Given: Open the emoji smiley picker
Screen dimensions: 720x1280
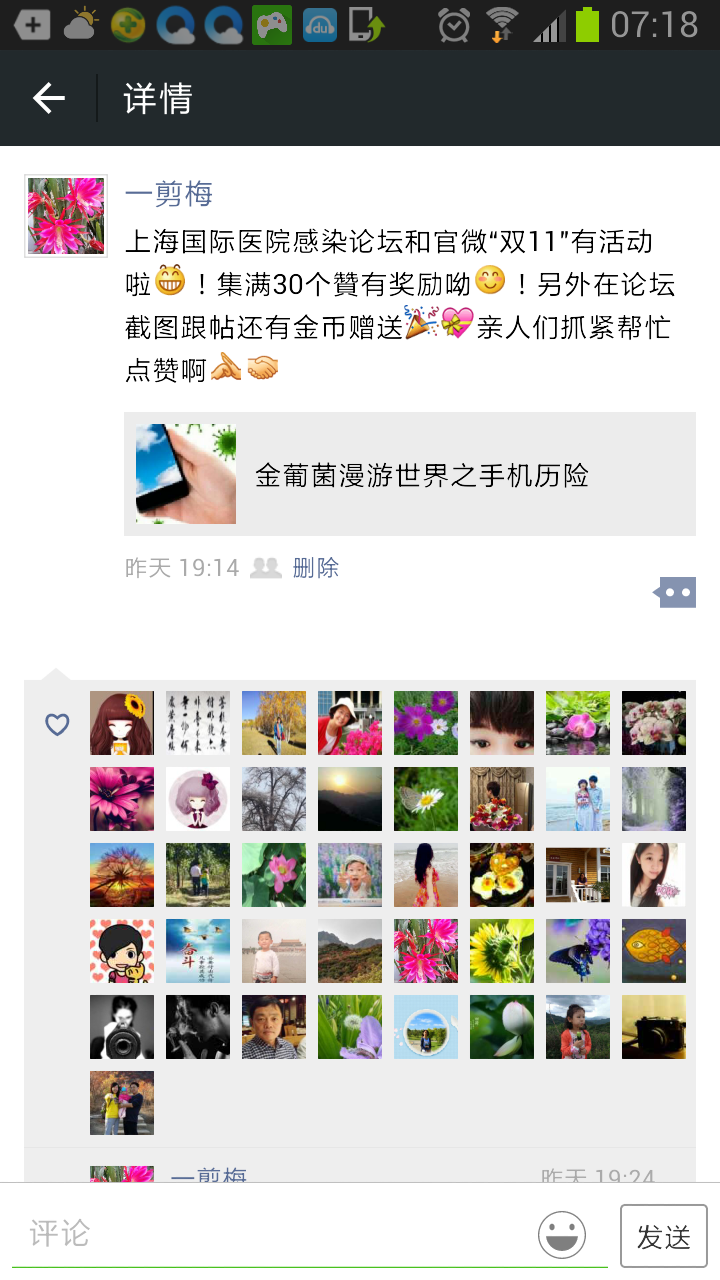Looking at the screenshot, I should 562,1234.
